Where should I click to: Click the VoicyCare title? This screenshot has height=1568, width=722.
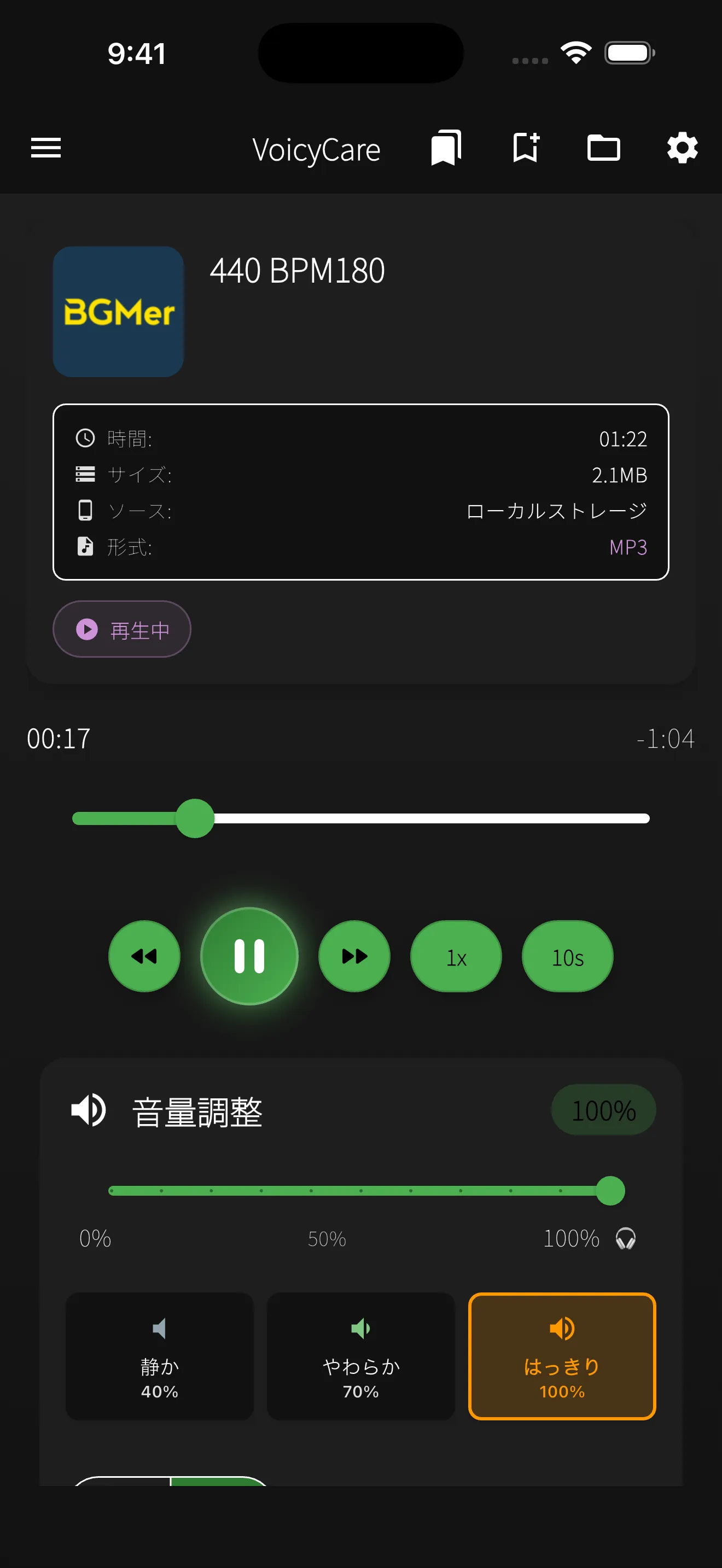317,149
